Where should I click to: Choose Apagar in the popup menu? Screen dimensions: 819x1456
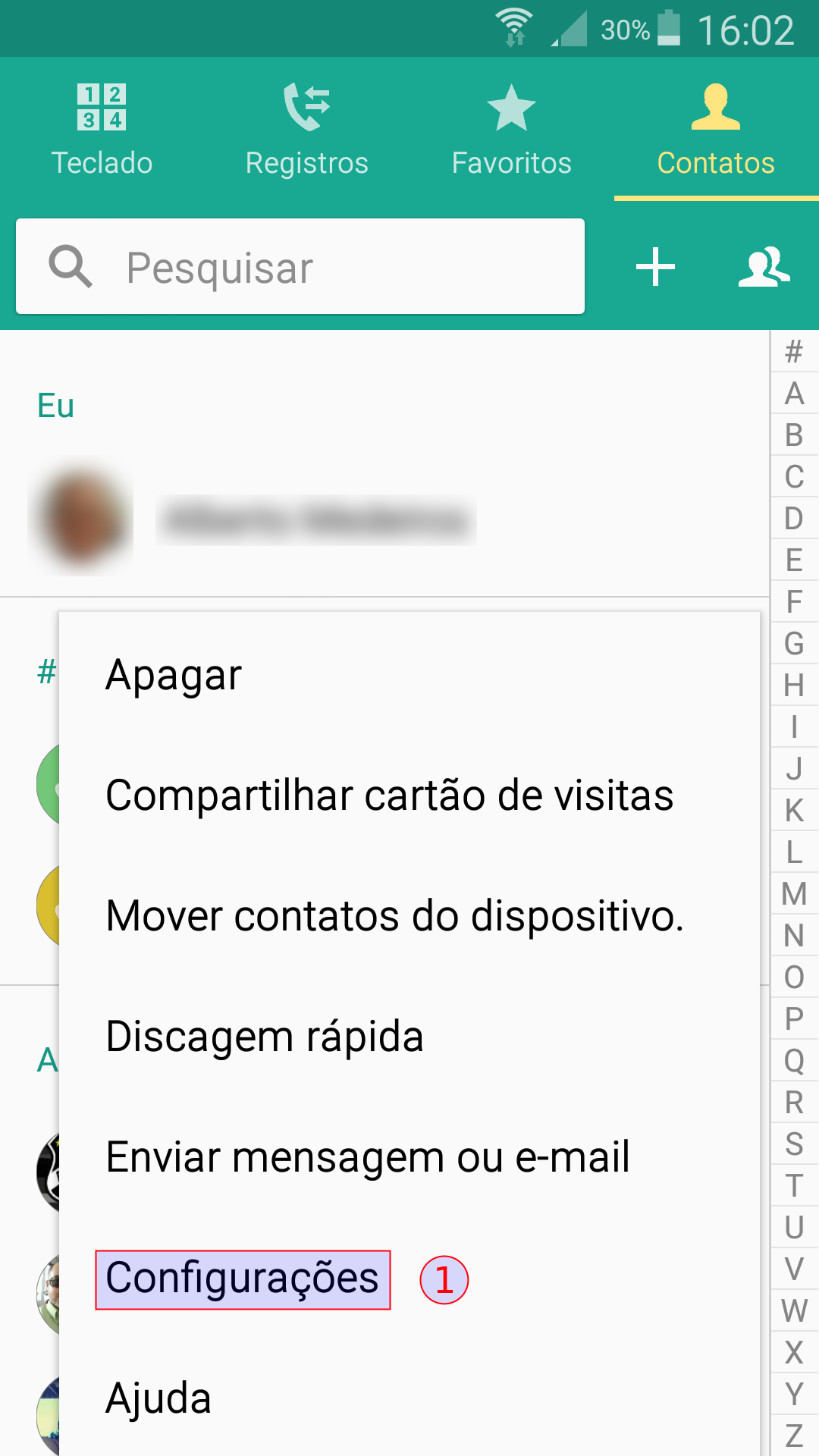pyautogui.click(x=409, y=675)
